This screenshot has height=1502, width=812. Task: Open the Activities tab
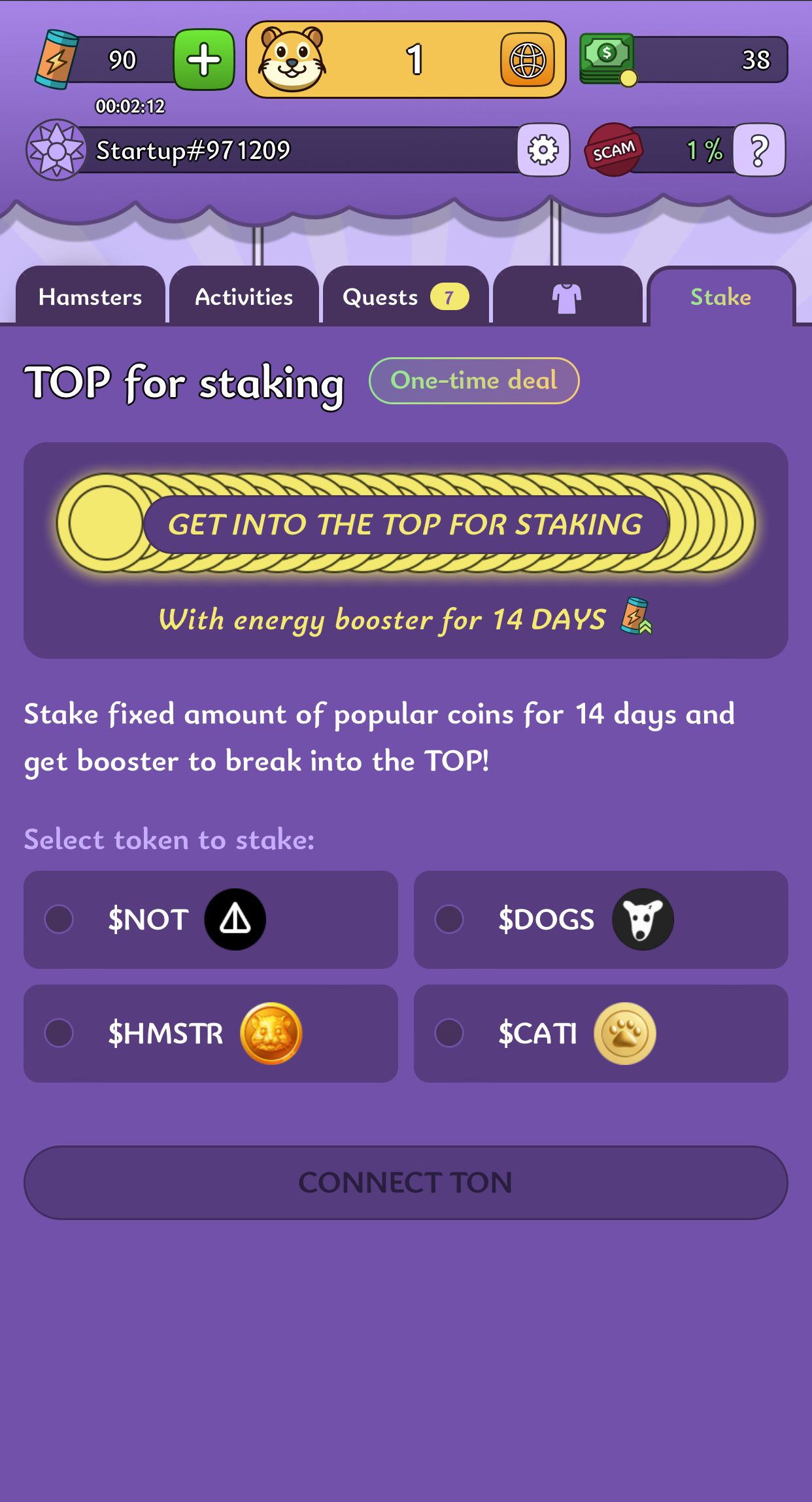pyautogui.click(x=245, y=297)
